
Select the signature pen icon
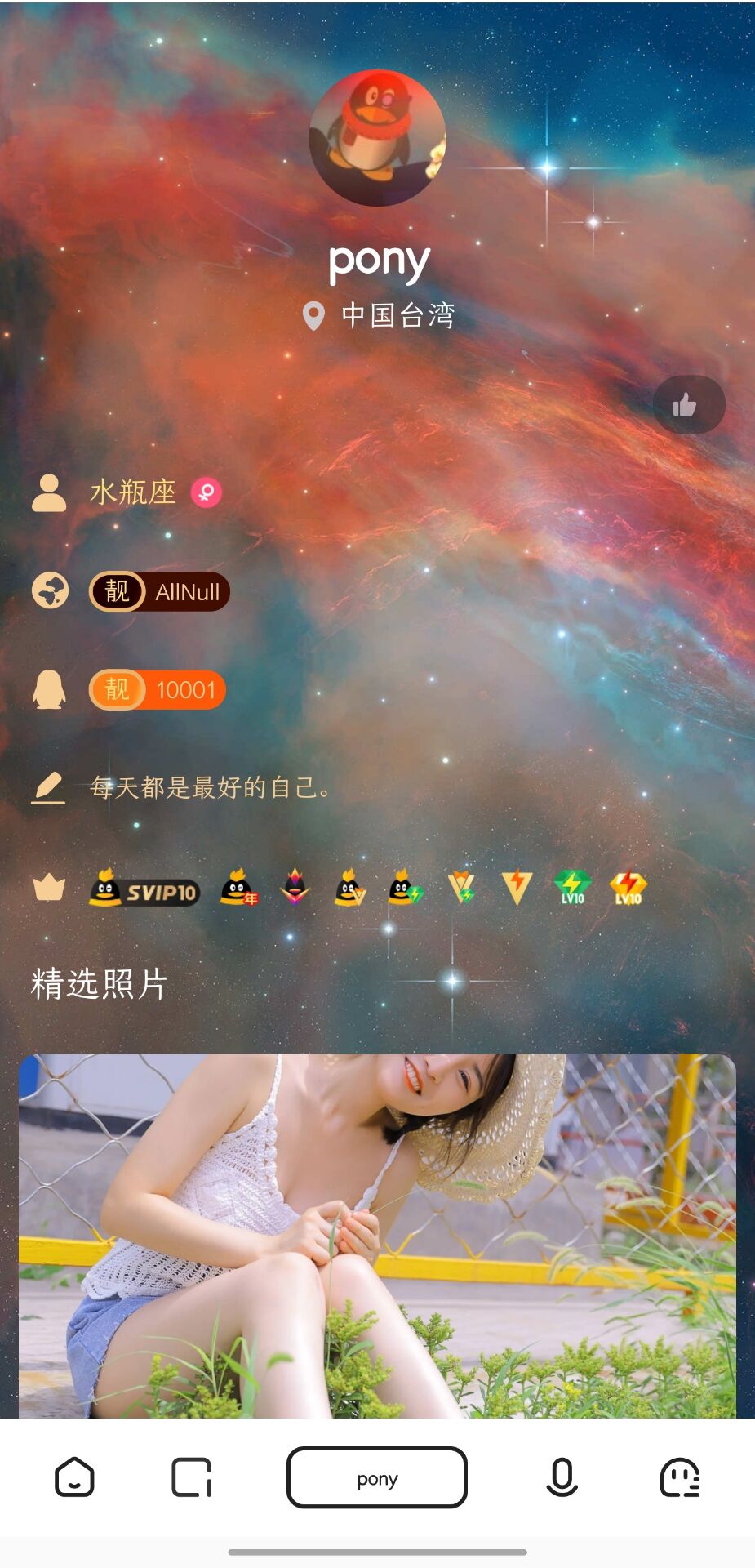click(49, 788)
